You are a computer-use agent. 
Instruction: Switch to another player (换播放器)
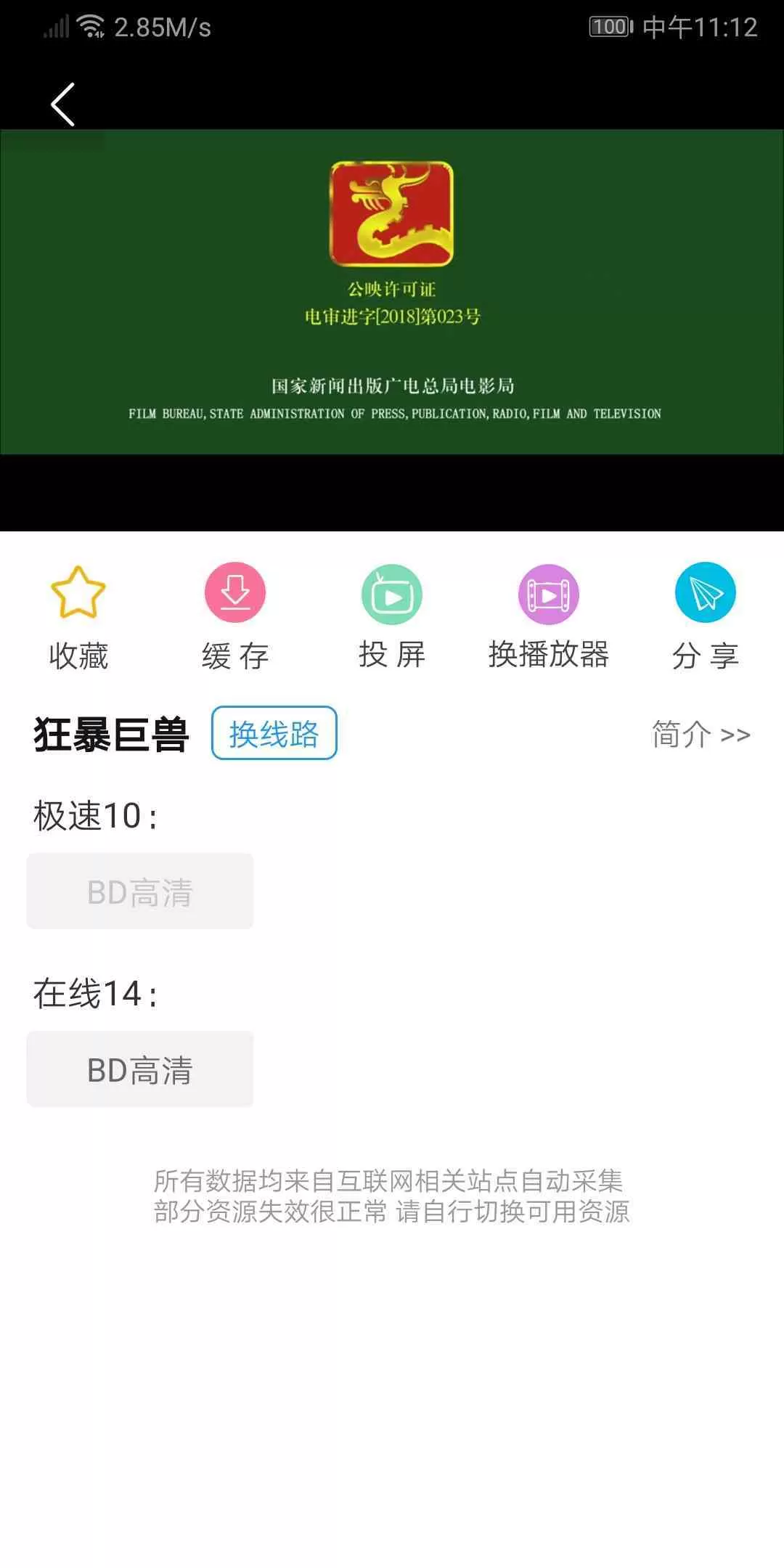pyautogui.click(x=549, y=616)
